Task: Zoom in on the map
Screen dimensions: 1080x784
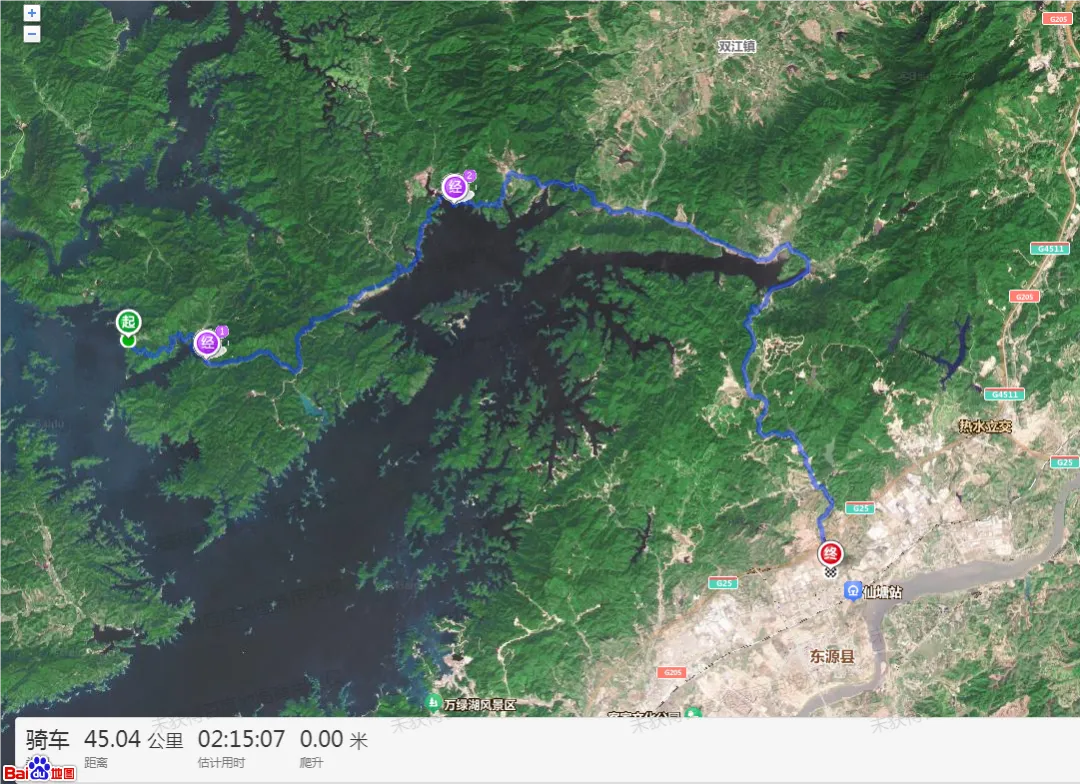Action: click(32, 14)
